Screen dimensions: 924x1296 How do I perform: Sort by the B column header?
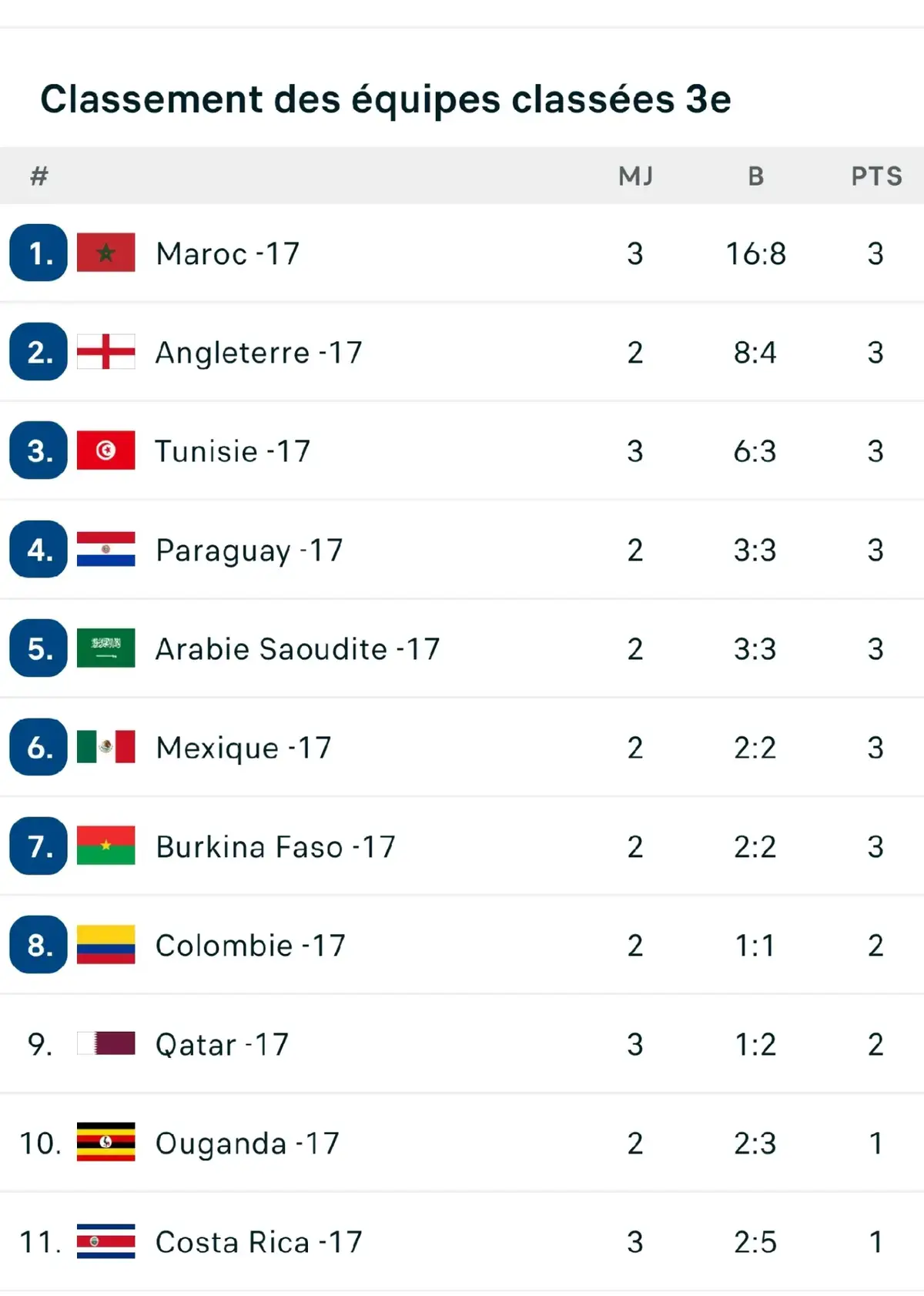tap(755, 176)
